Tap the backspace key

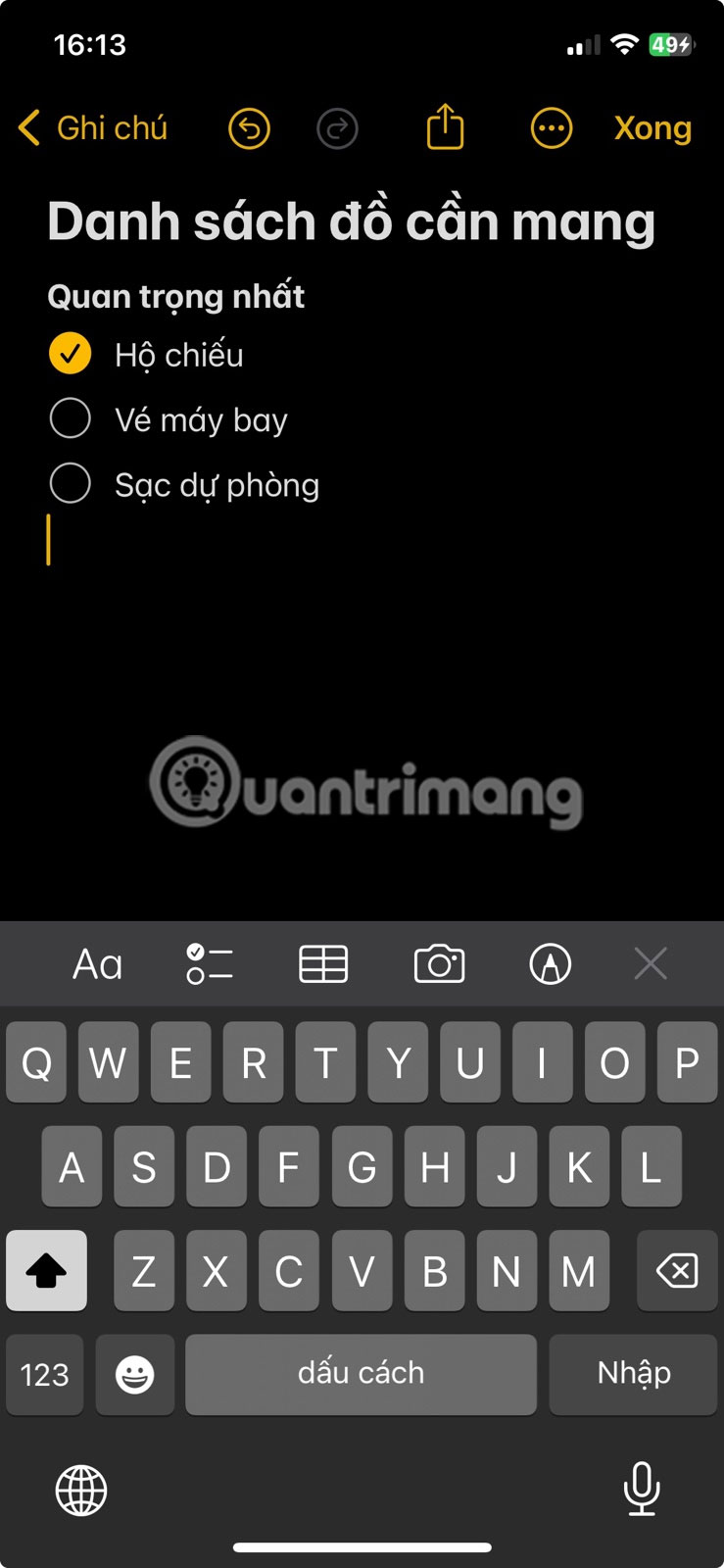click(677, 1271)
